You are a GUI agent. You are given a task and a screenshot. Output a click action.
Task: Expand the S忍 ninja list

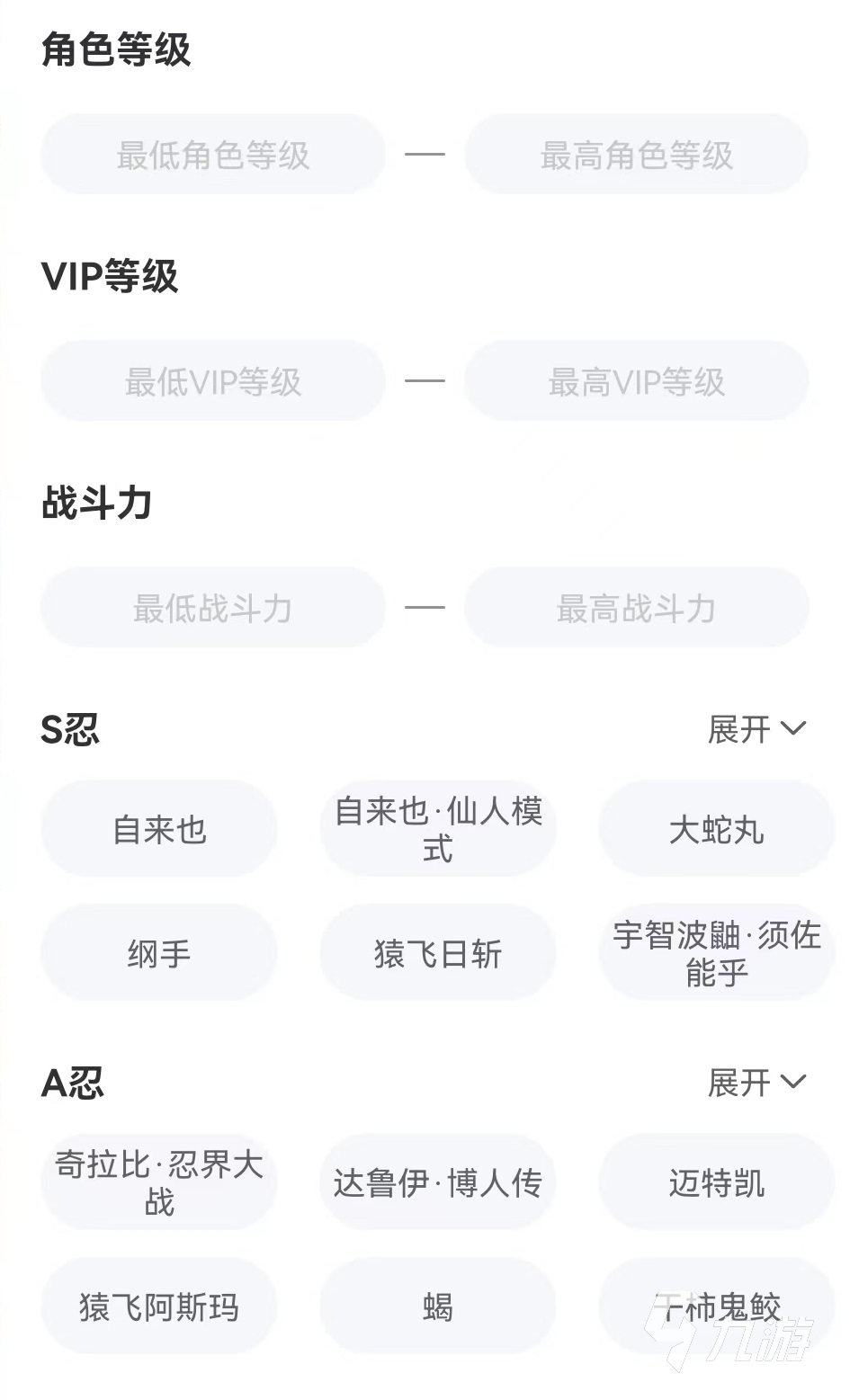756,729
